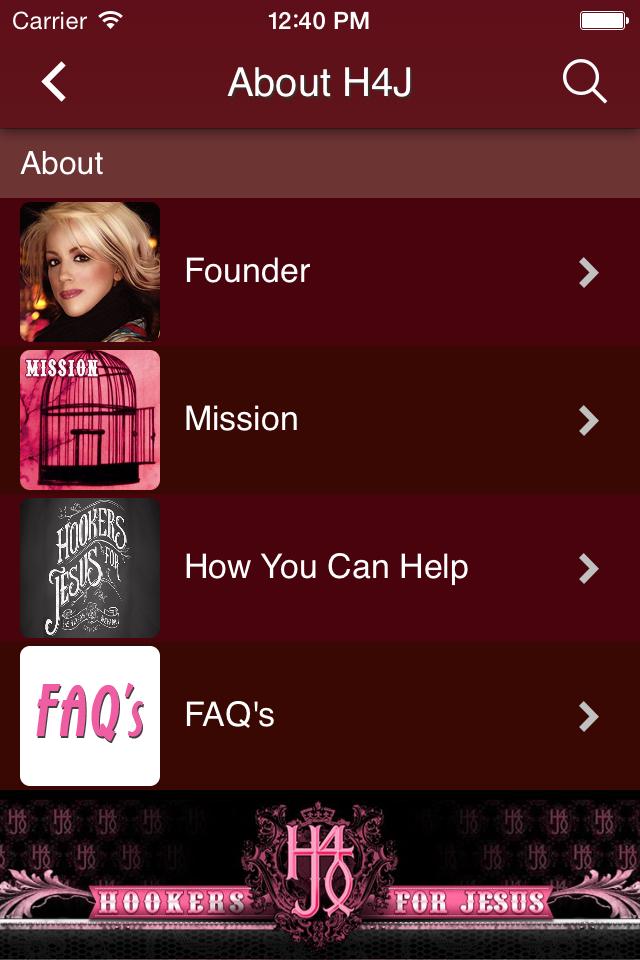Open the search magnifier icon

point(584,82)
